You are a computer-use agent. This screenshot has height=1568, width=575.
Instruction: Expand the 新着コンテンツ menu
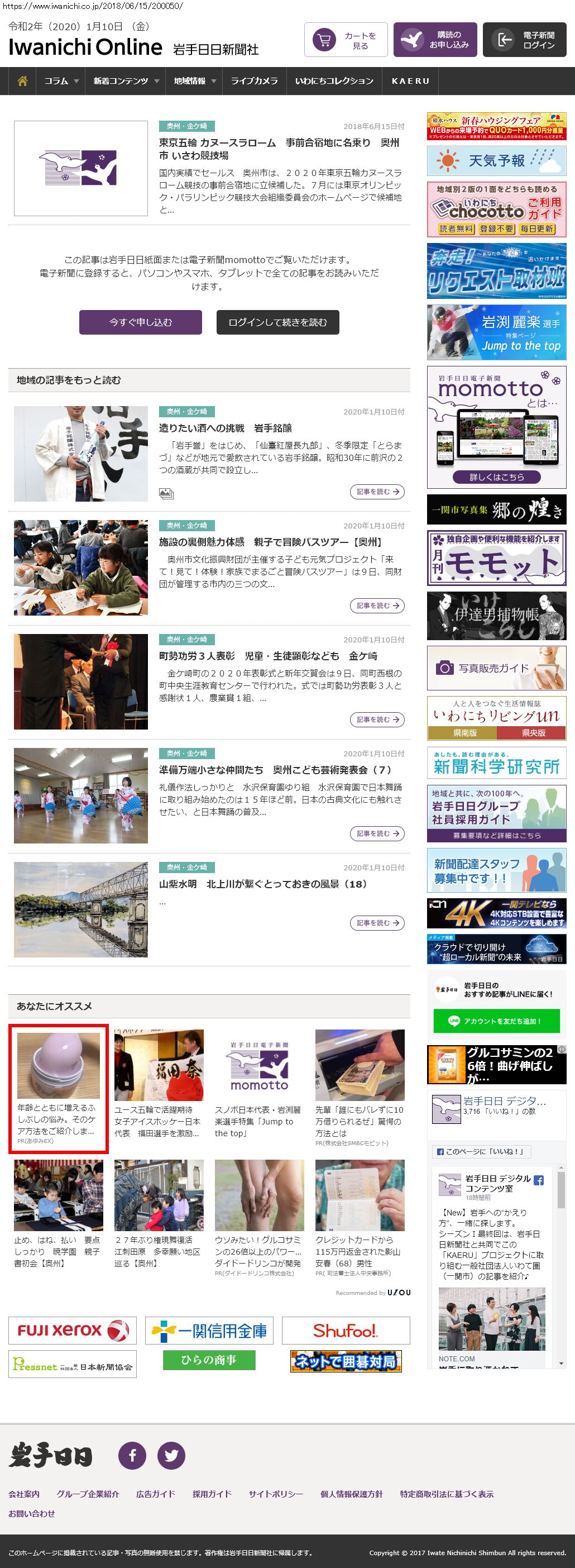[x=126, y=81]
